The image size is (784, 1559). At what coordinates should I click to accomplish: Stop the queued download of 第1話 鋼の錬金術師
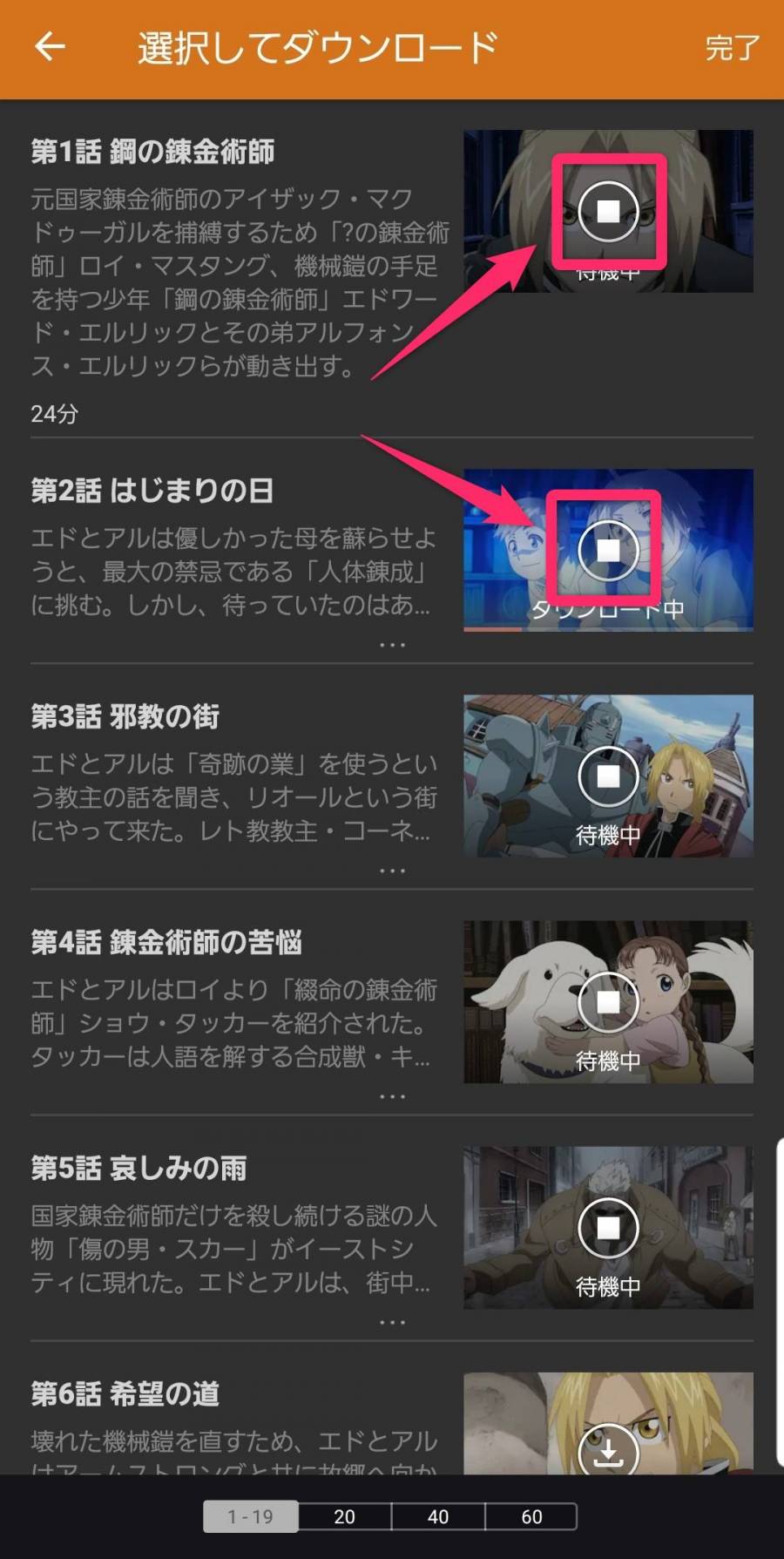[608, 211]
